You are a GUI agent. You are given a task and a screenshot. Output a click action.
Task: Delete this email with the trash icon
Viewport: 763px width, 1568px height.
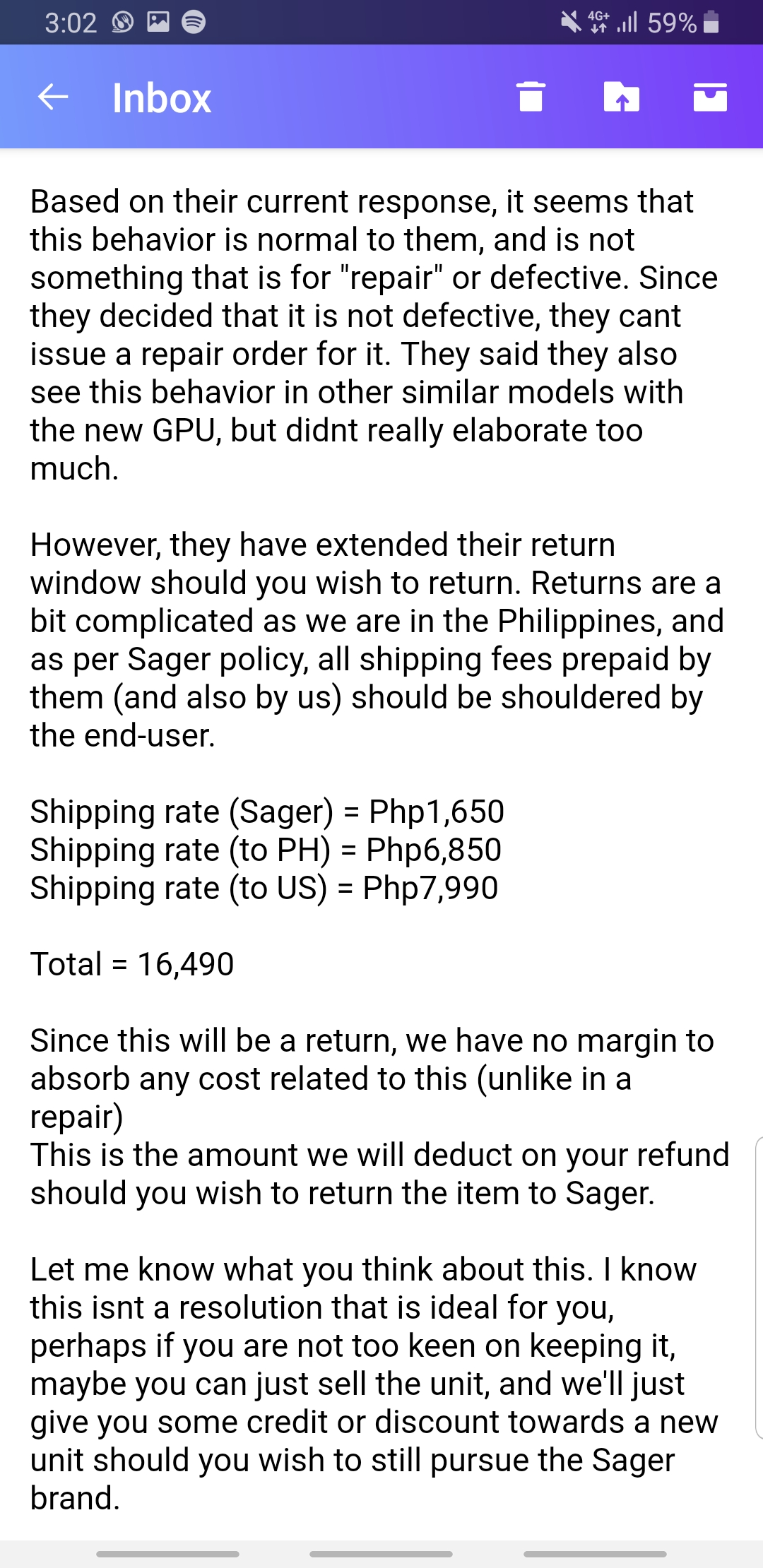(531, 97)
